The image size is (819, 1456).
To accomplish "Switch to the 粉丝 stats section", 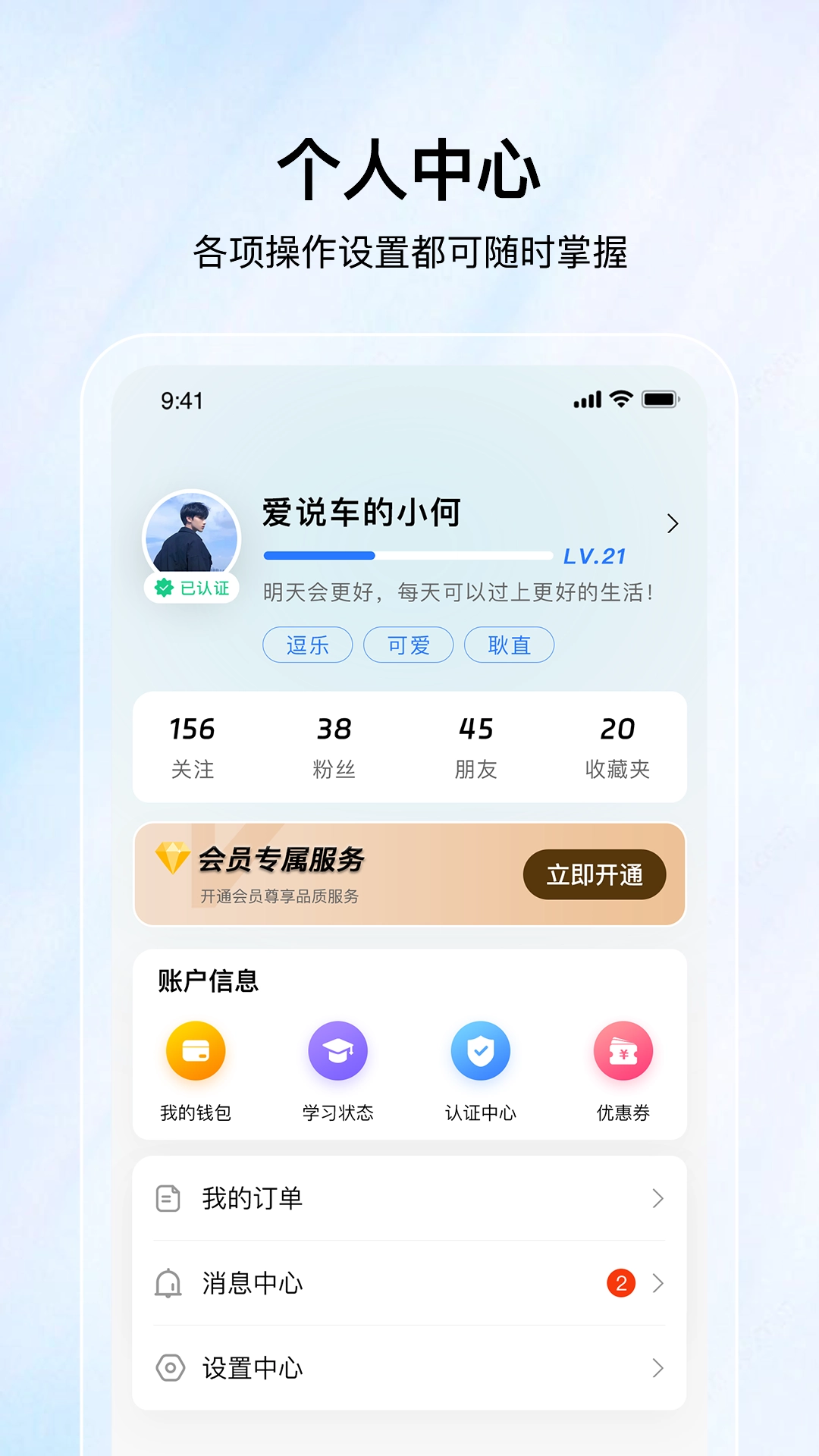I will [334, 747].
